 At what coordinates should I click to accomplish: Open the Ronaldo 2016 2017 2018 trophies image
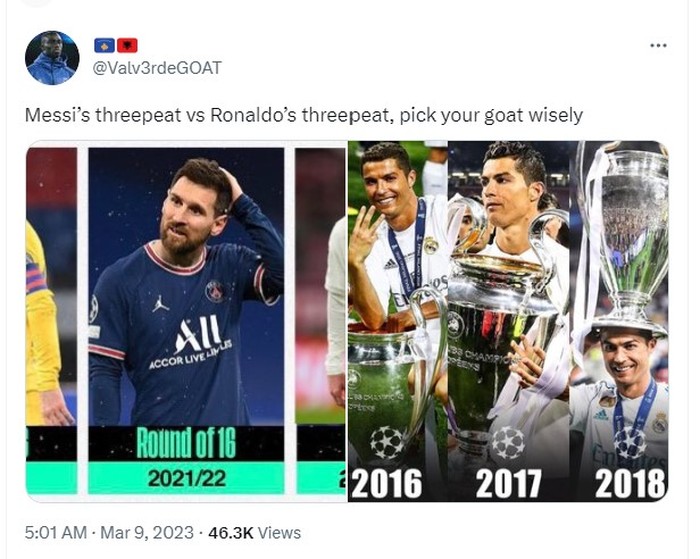[508, 320]
